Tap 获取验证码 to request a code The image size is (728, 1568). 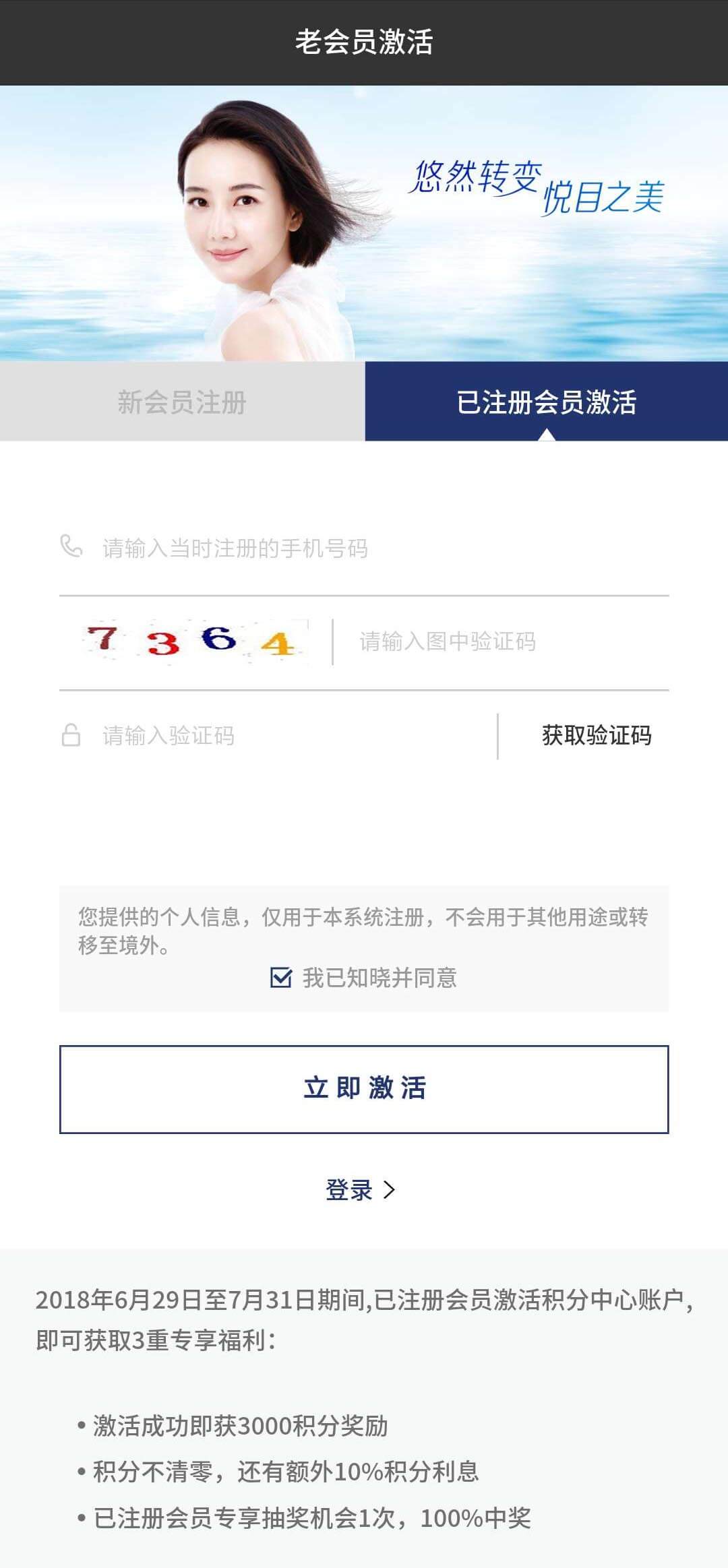click(597, 735)
